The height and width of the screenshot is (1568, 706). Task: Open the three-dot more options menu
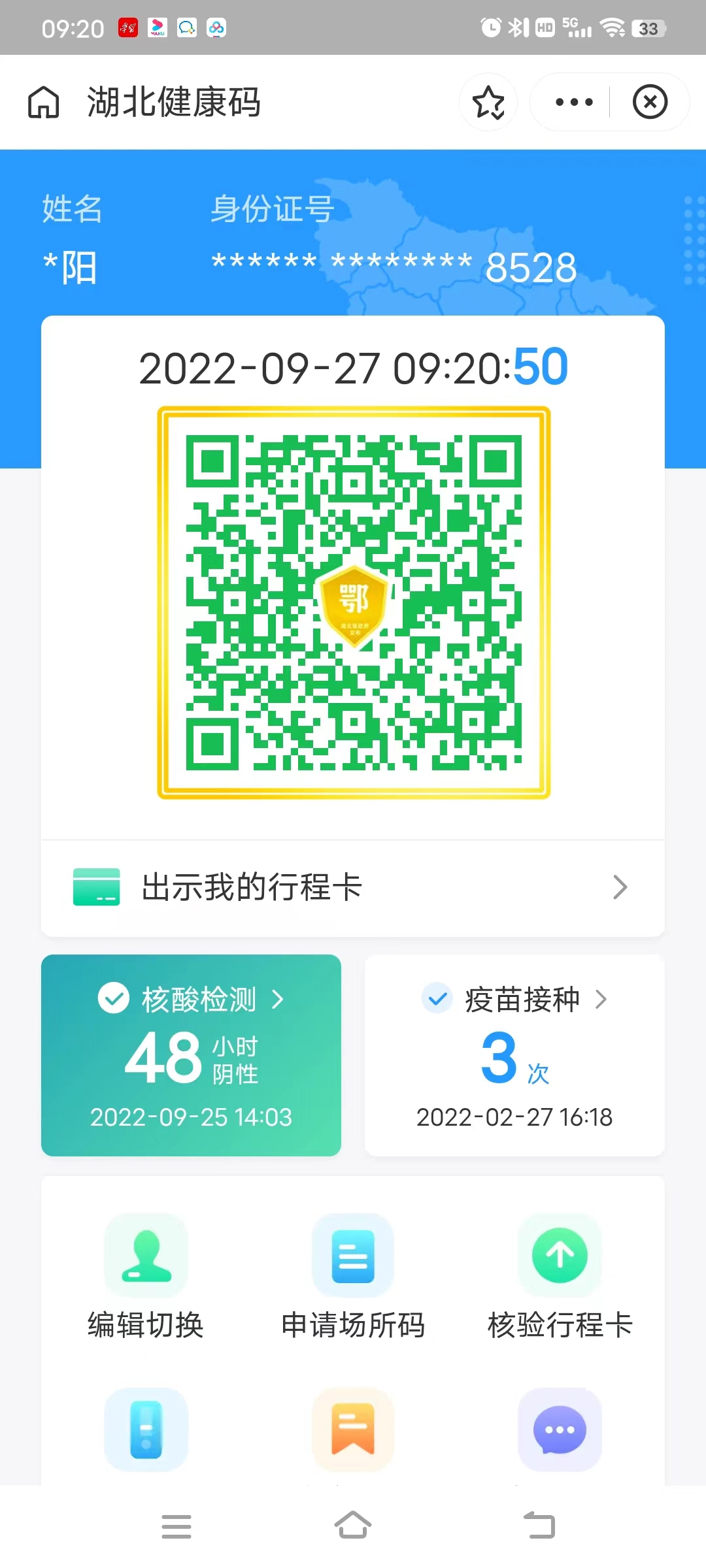(573, 103)
